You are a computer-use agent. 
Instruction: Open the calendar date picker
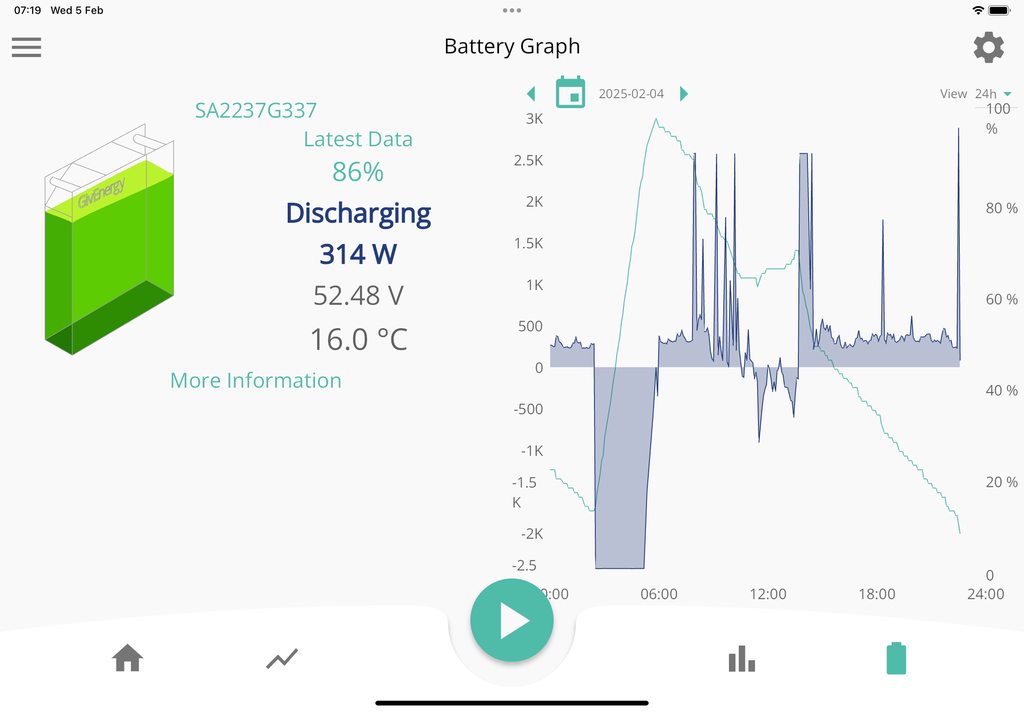pyautogui.click(x=570, y=92)
